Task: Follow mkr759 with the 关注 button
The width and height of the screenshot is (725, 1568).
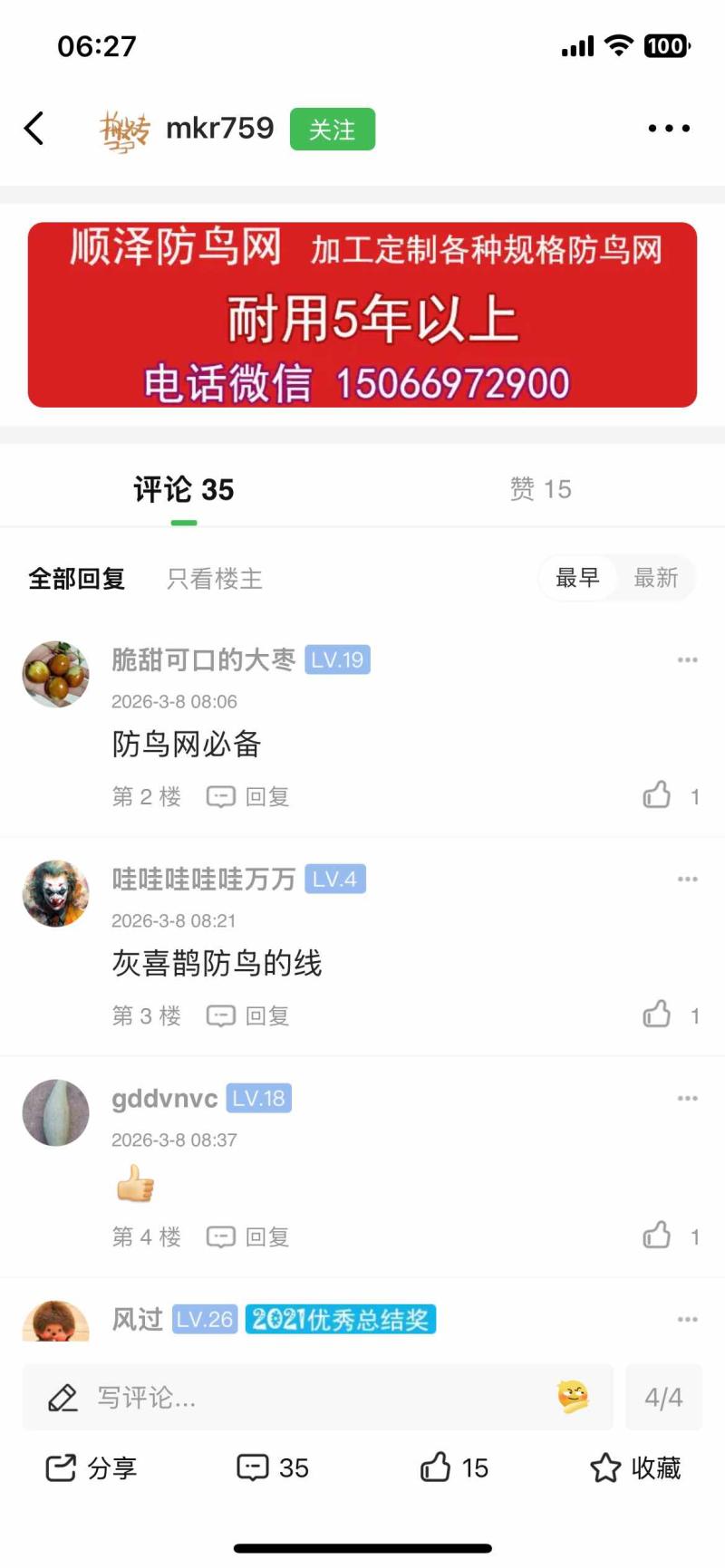Action: click(332, 130)
